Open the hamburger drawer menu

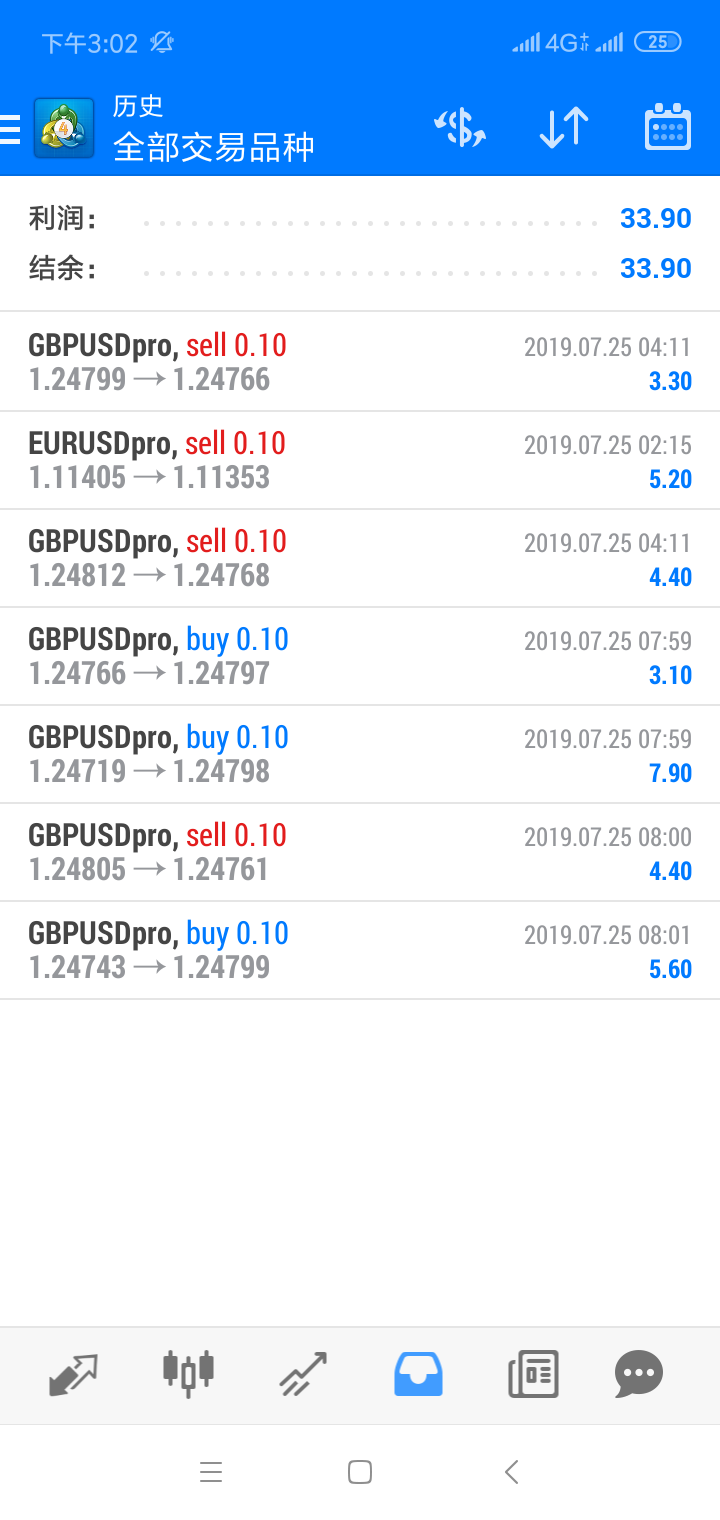point(10,129)
